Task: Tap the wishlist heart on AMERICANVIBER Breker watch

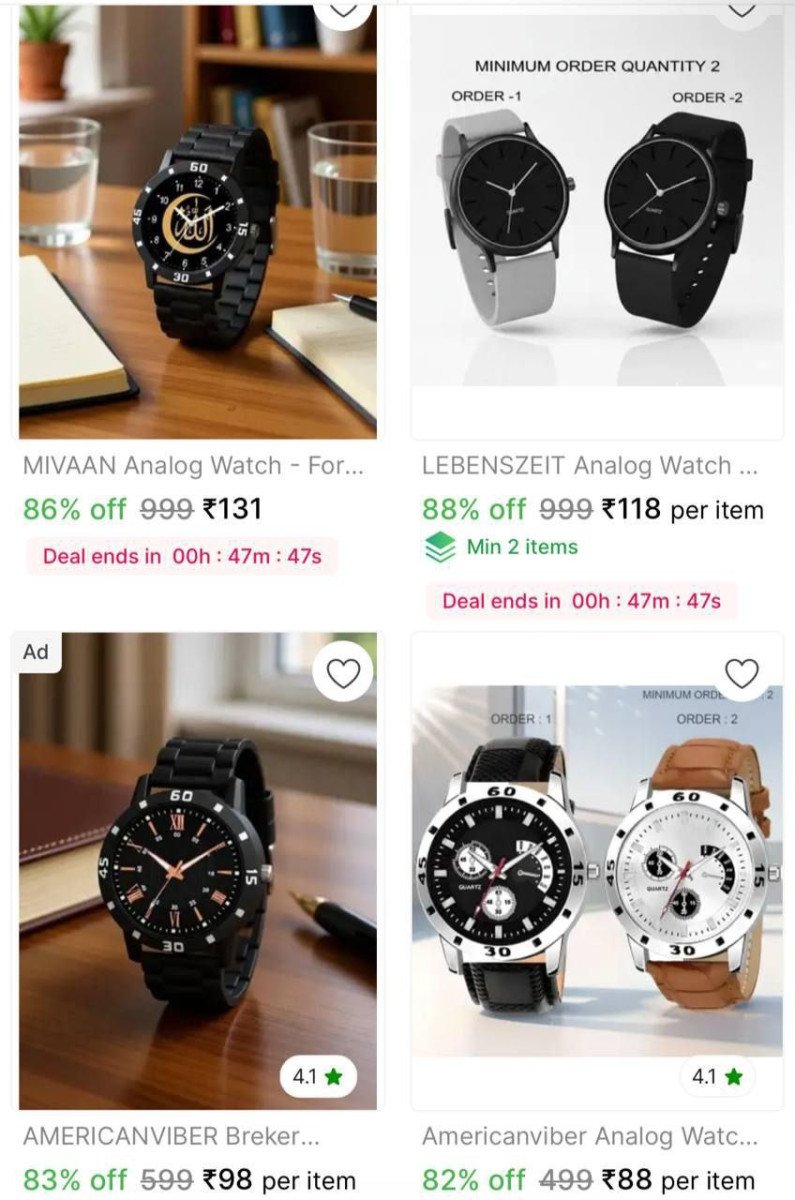Action: pyautogui.click(x=343, y=671)
